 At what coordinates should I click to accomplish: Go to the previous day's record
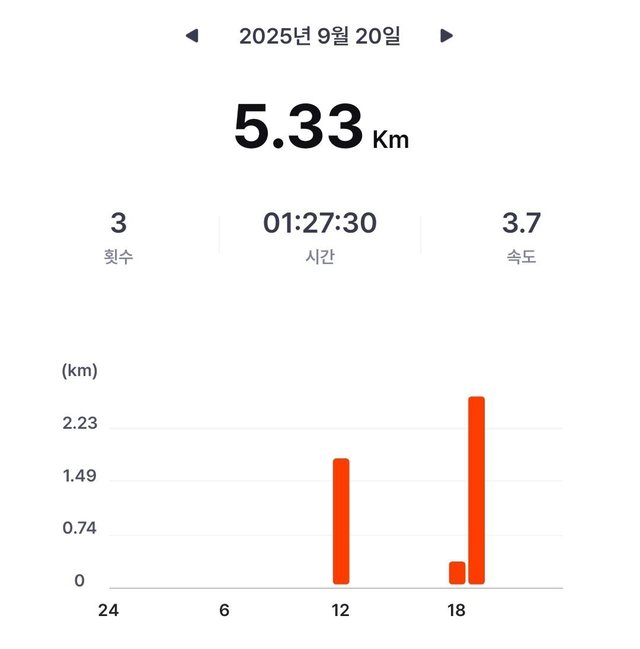[x=192, y=36]
